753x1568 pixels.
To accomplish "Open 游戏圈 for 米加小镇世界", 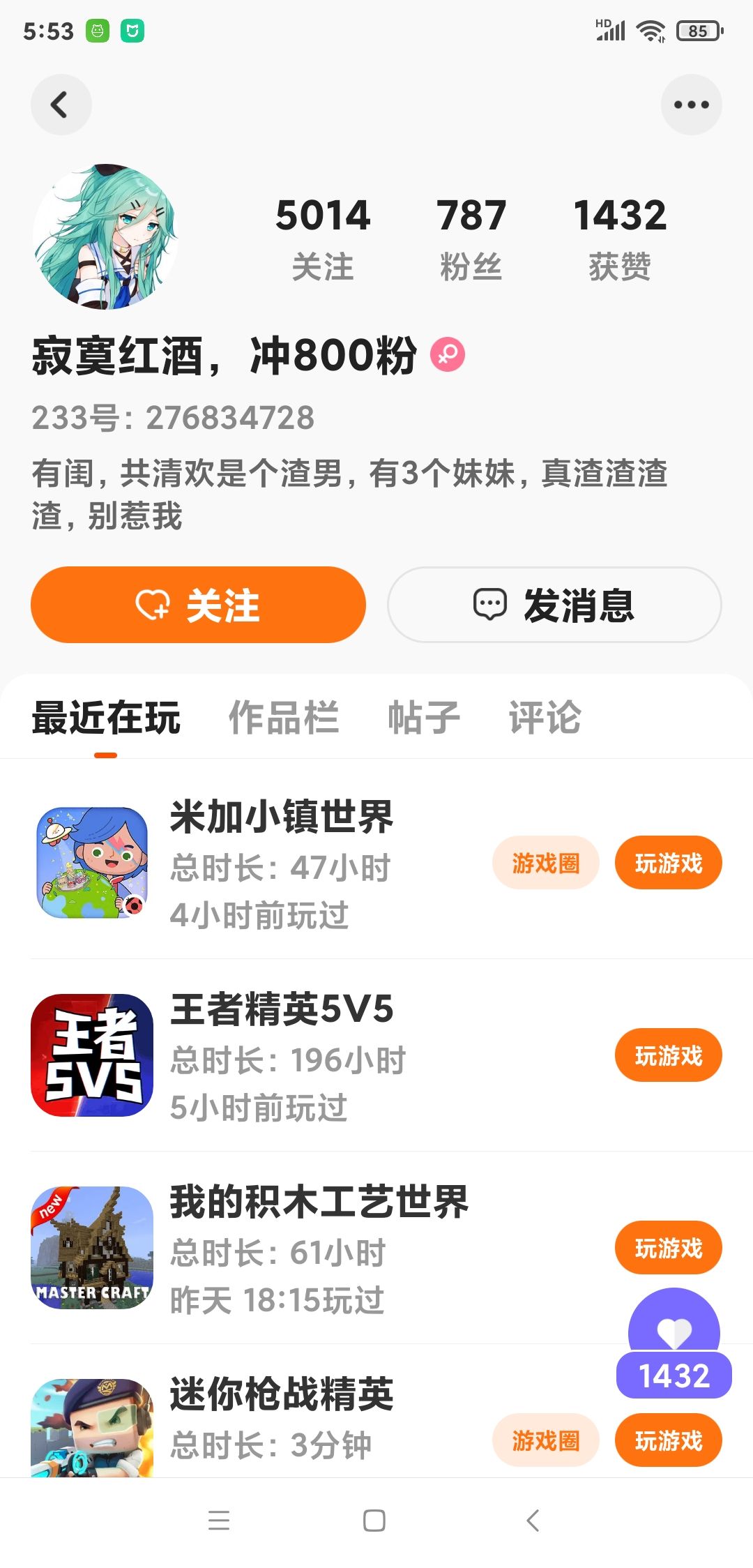I will 545,863.
